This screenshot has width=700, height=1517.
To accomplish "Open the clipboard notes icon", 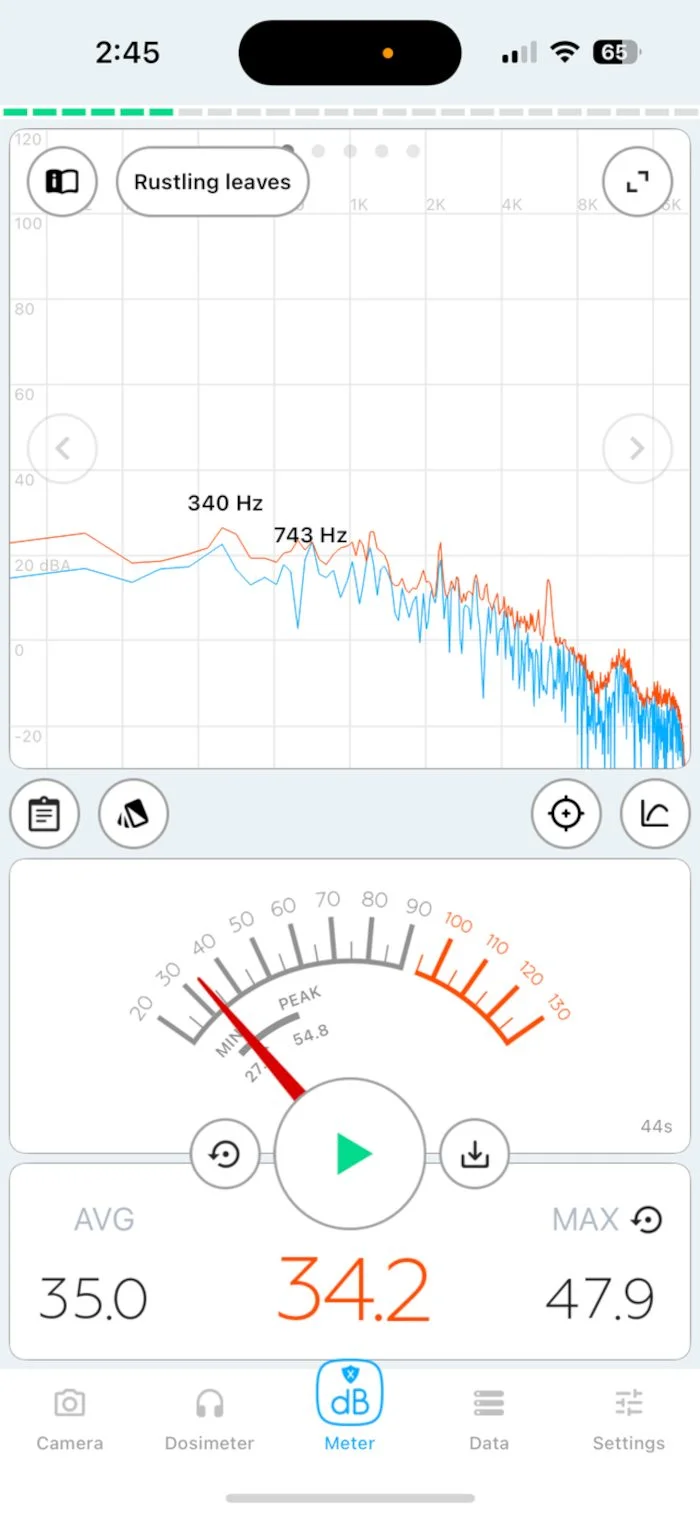I will 44,814.
